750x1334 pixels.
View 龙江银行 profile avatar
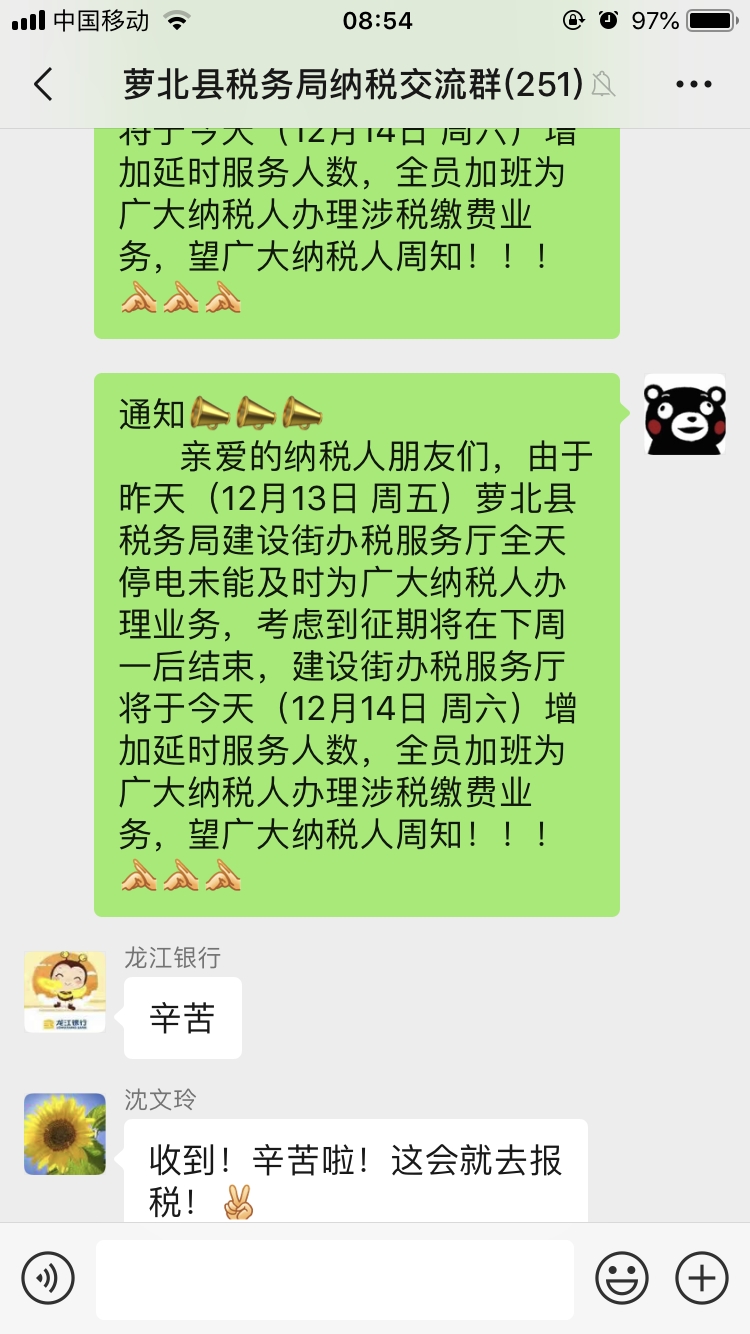tap(65, 992)
